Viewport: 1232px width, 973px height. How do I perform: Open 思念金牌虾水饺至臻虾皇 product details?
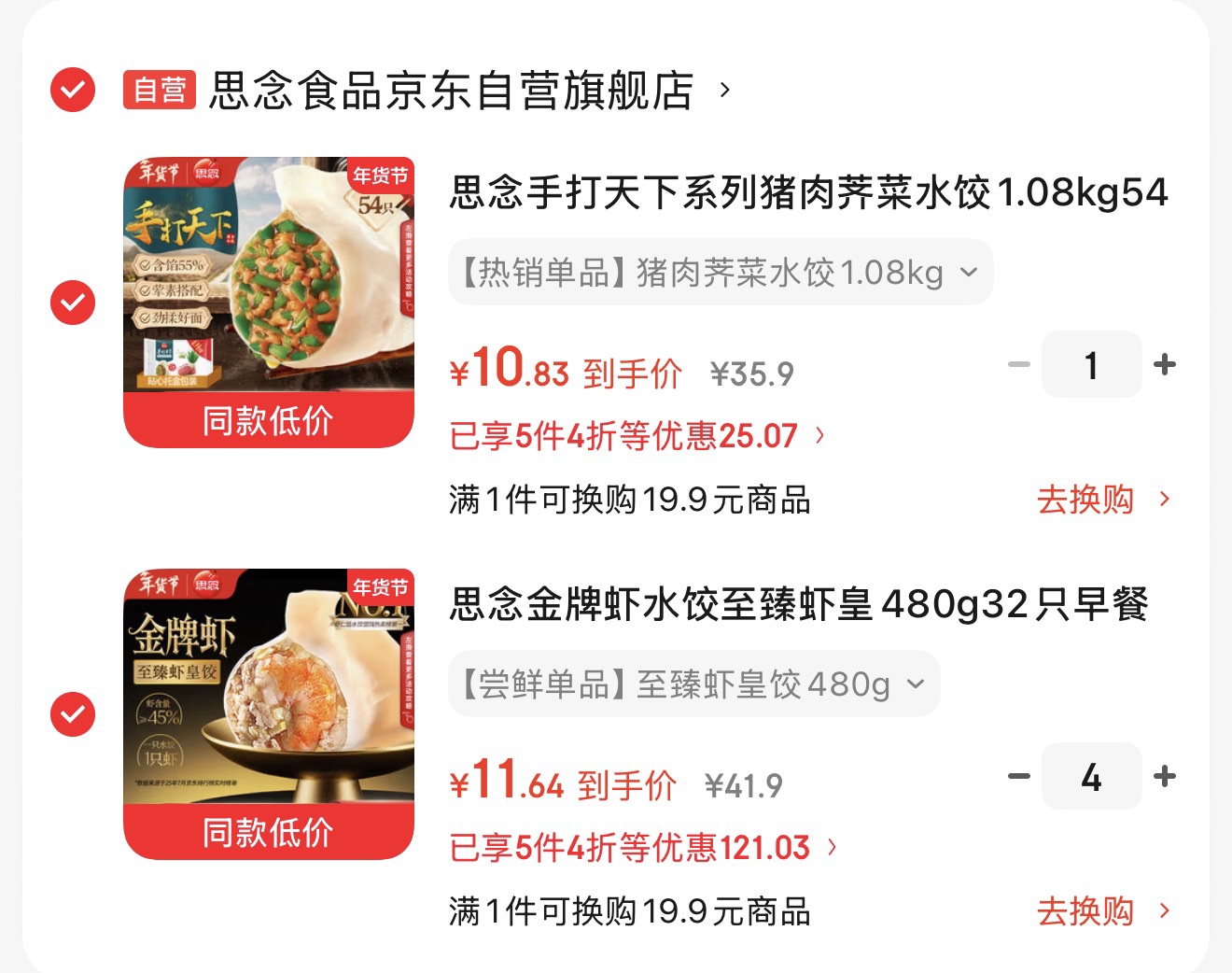(799, 604)
